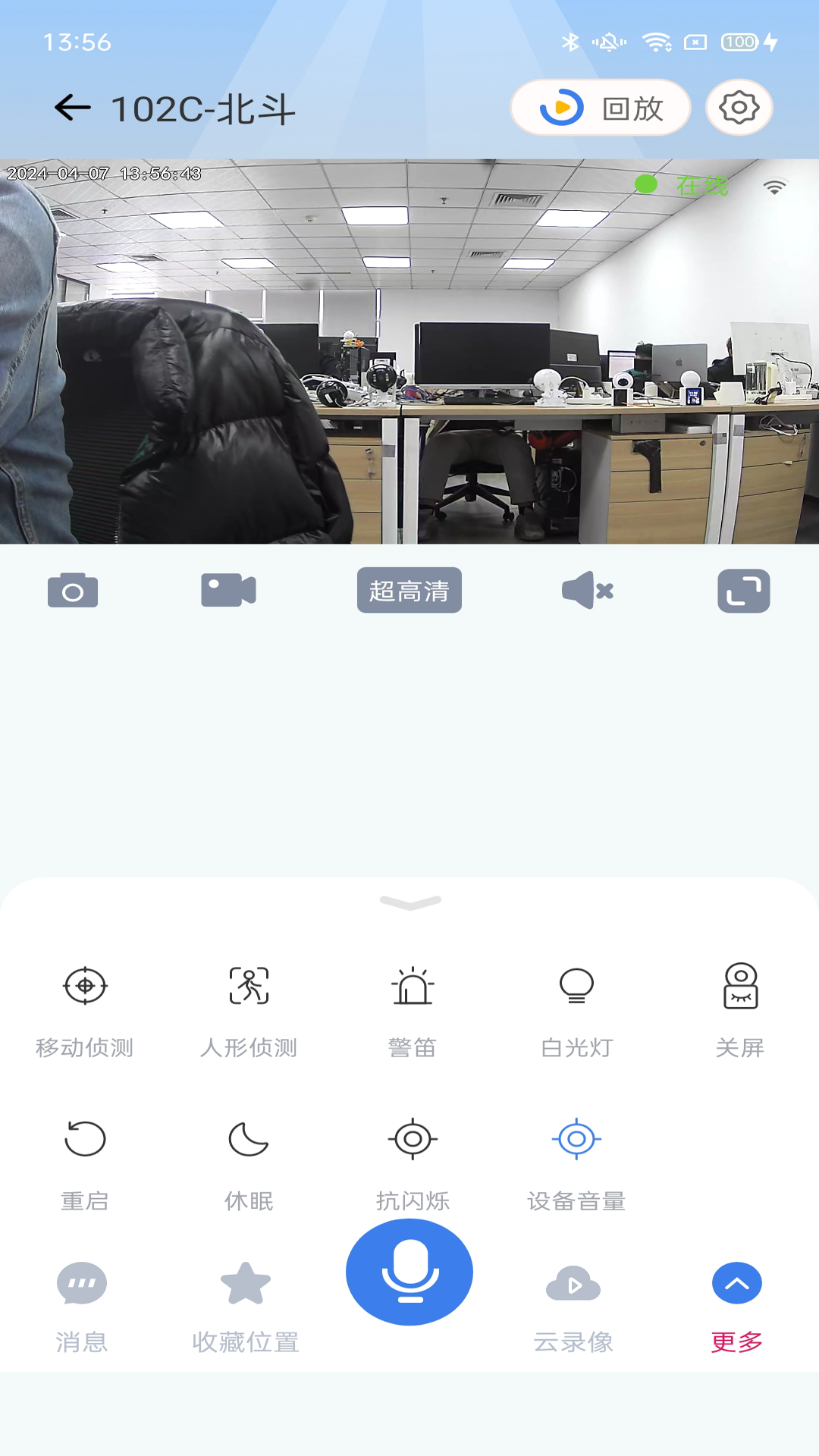
Task: Open the 回放 playback screen
Action: point(599,108)
